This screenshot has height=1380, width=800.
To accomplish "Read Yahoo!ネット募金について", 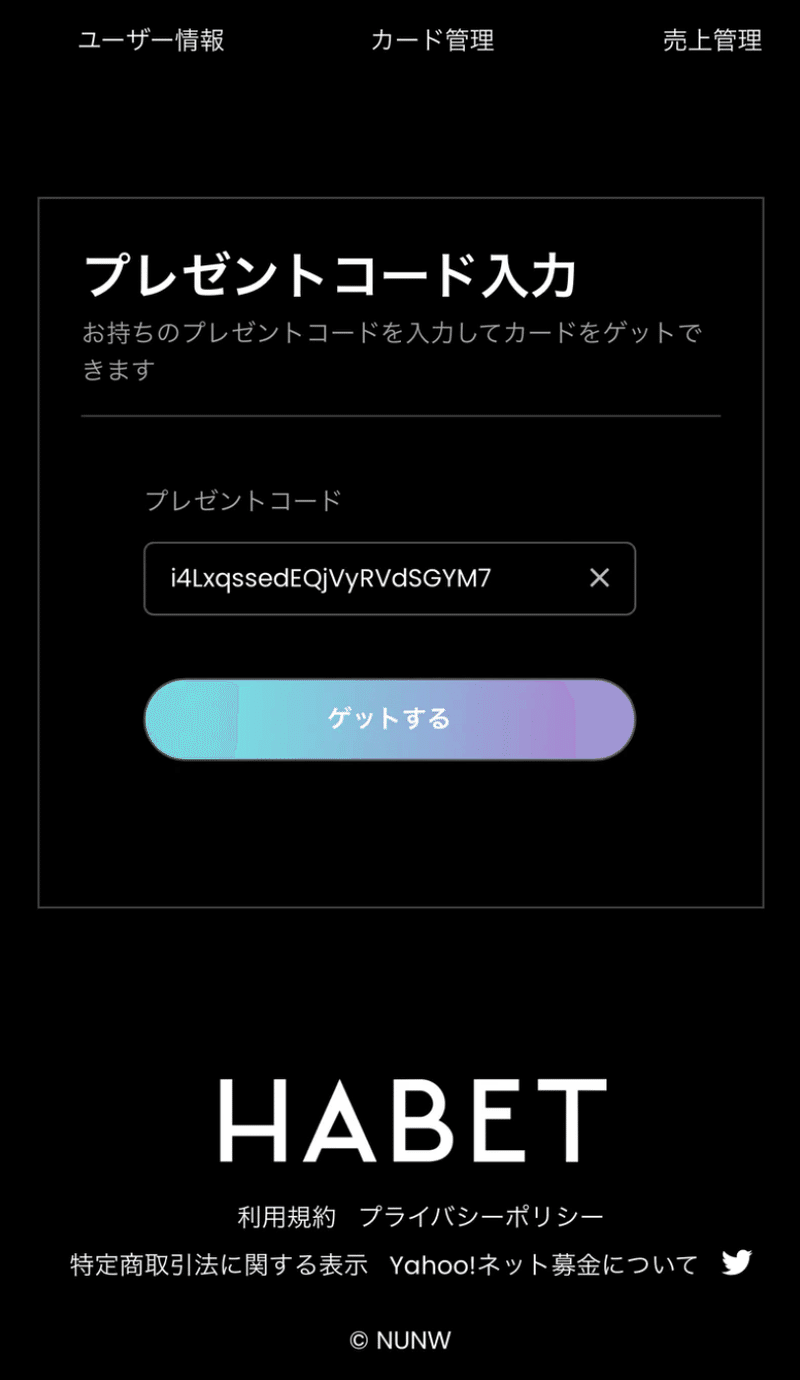I will click(543, 1264).
